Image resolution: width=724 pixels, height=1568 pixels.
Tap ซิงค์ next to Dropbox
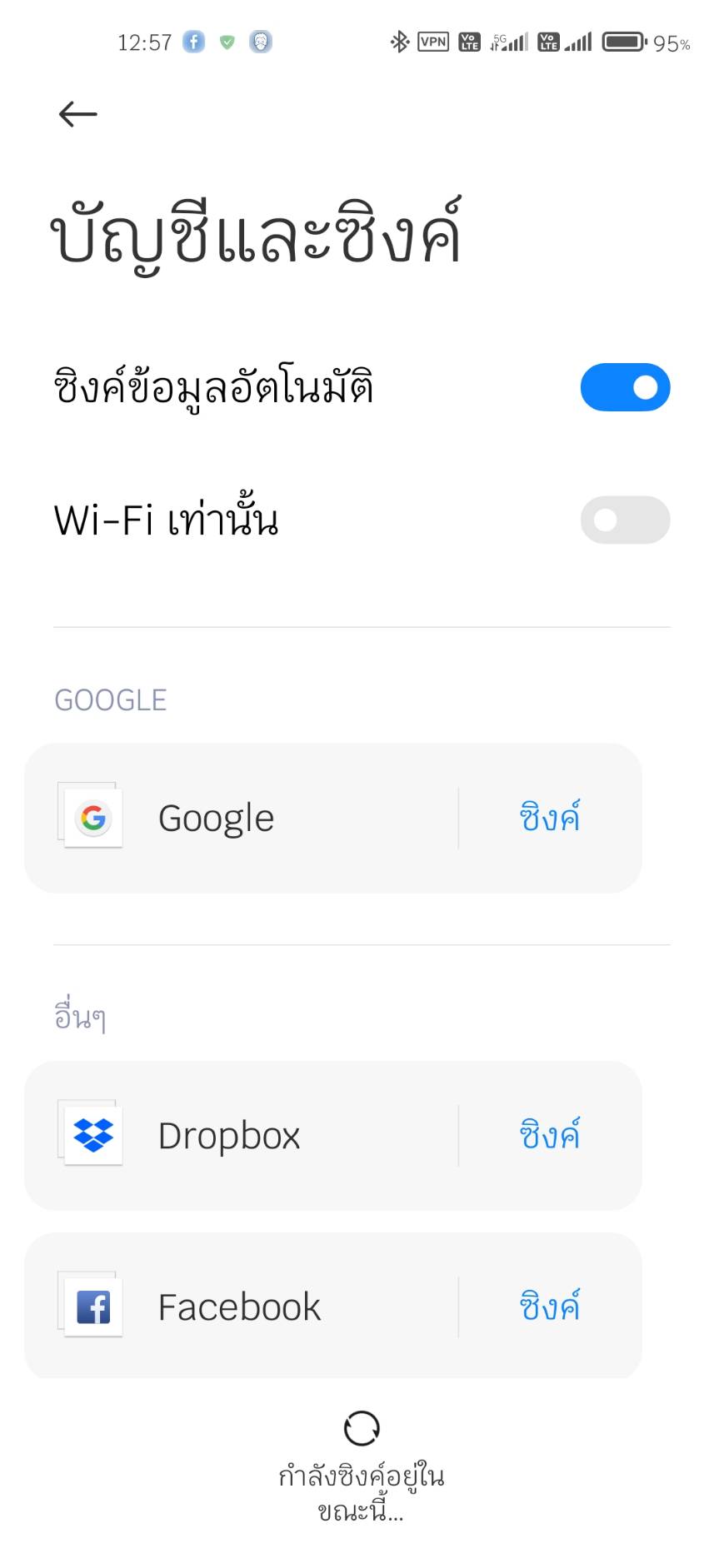[x=549, y=1136]
